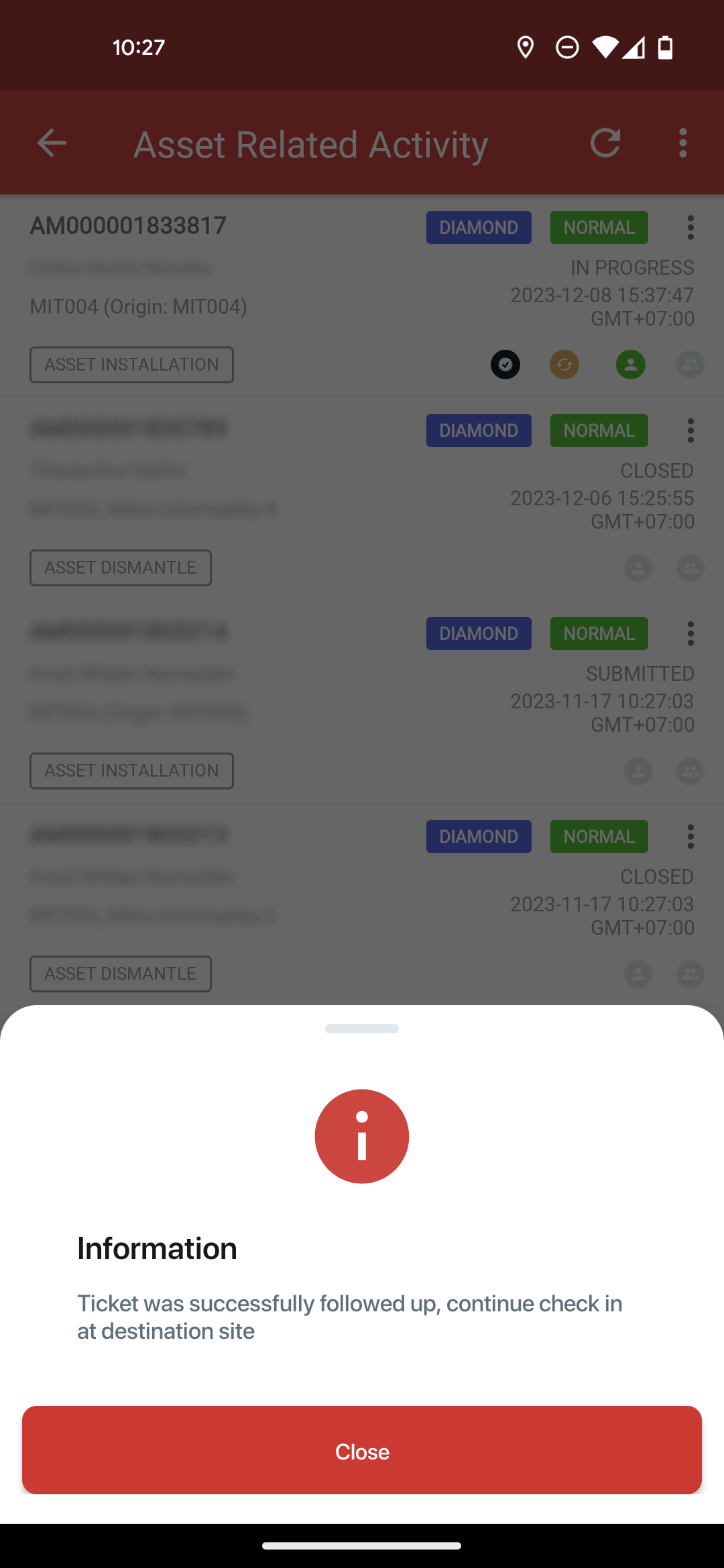This screenshot has height=1568, width=724.
Task: Tap the bottom sheet drag handle
Action: pyautogui.click(x=362, y=1029)
